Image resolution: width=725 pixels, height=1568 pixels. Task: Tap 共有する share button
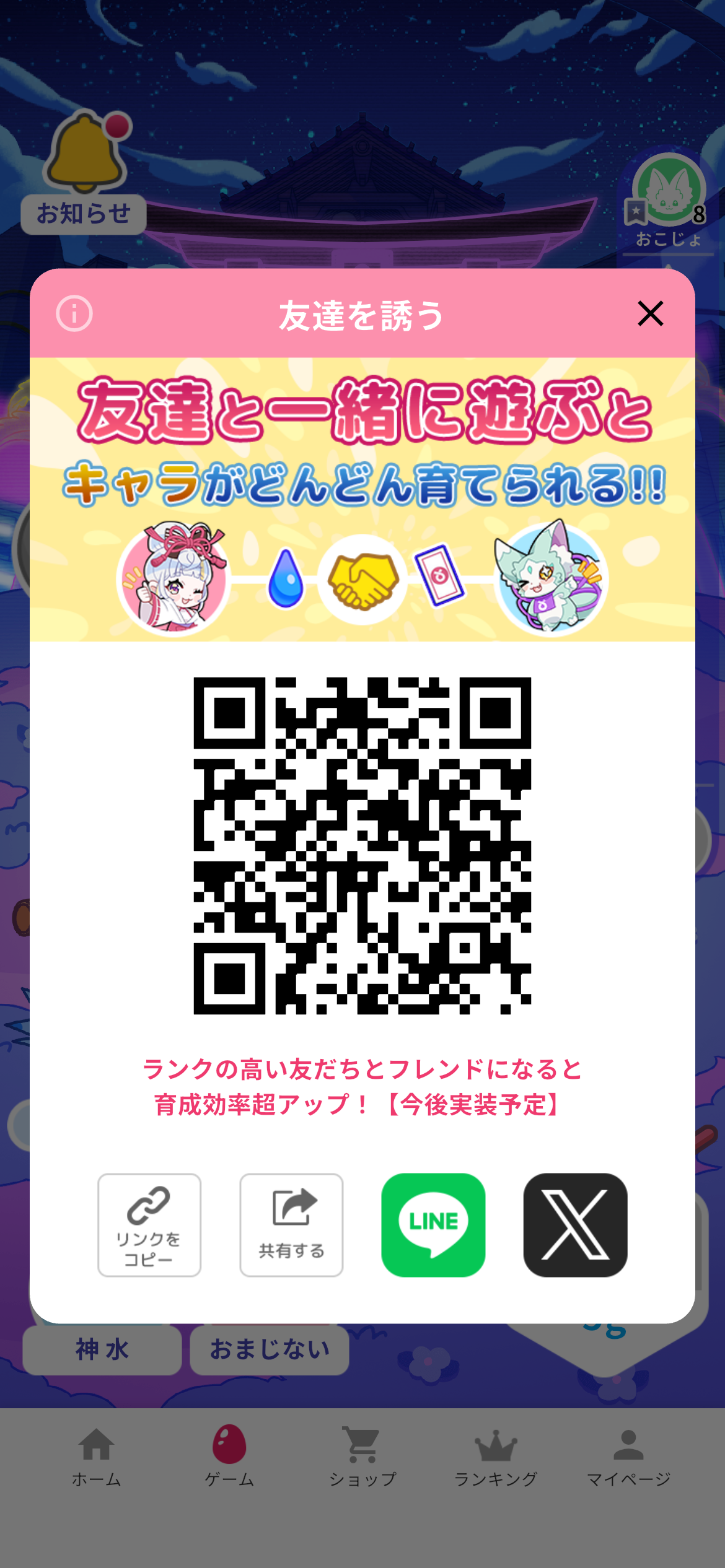[x=291, y=1225]
